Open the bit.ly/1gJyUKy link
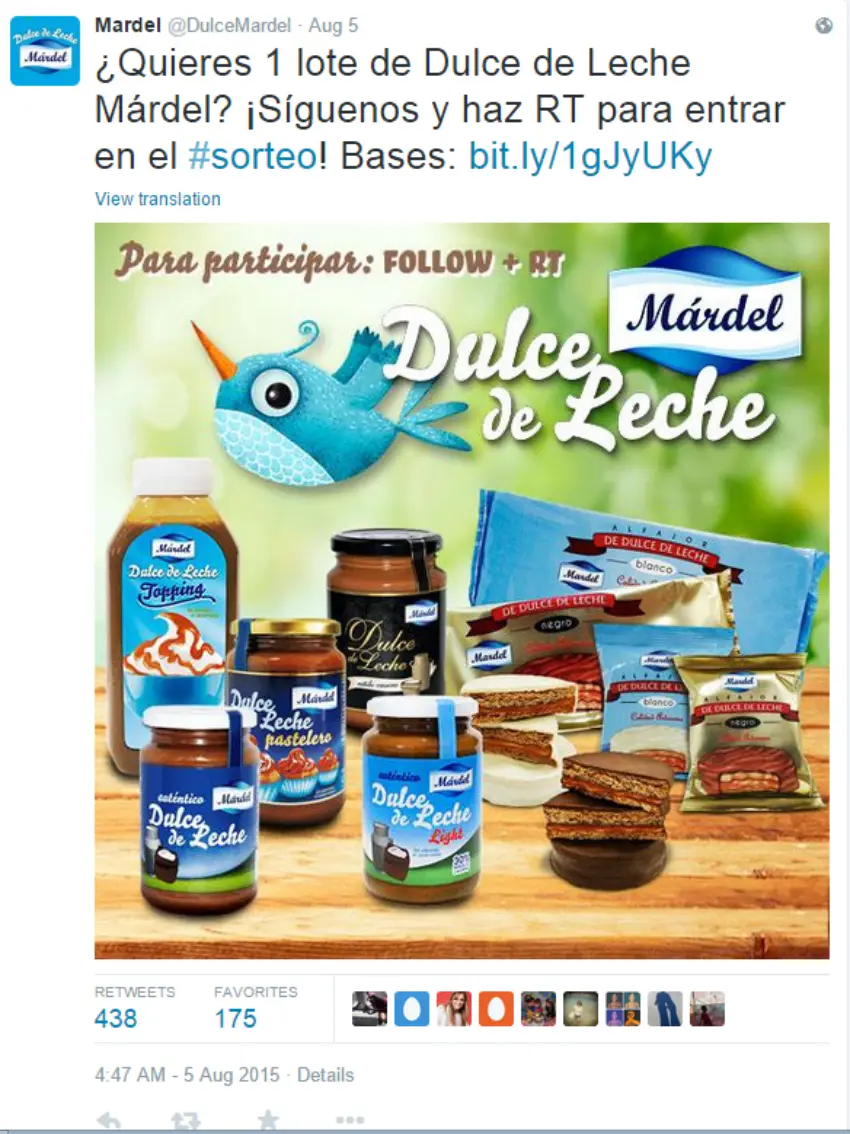 [590, 157]
